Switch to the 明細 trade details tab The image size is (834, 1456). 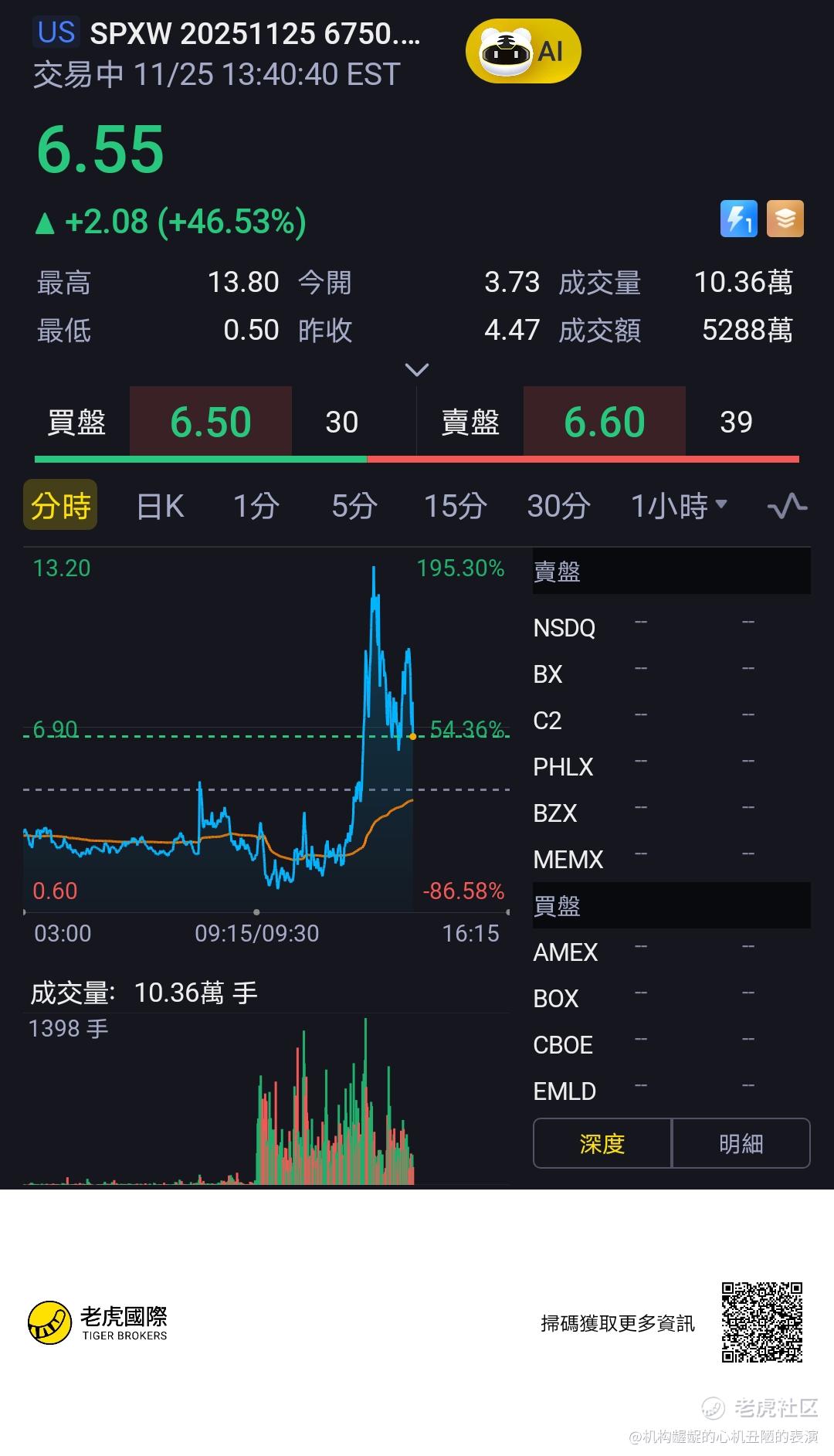(741, 1143)
